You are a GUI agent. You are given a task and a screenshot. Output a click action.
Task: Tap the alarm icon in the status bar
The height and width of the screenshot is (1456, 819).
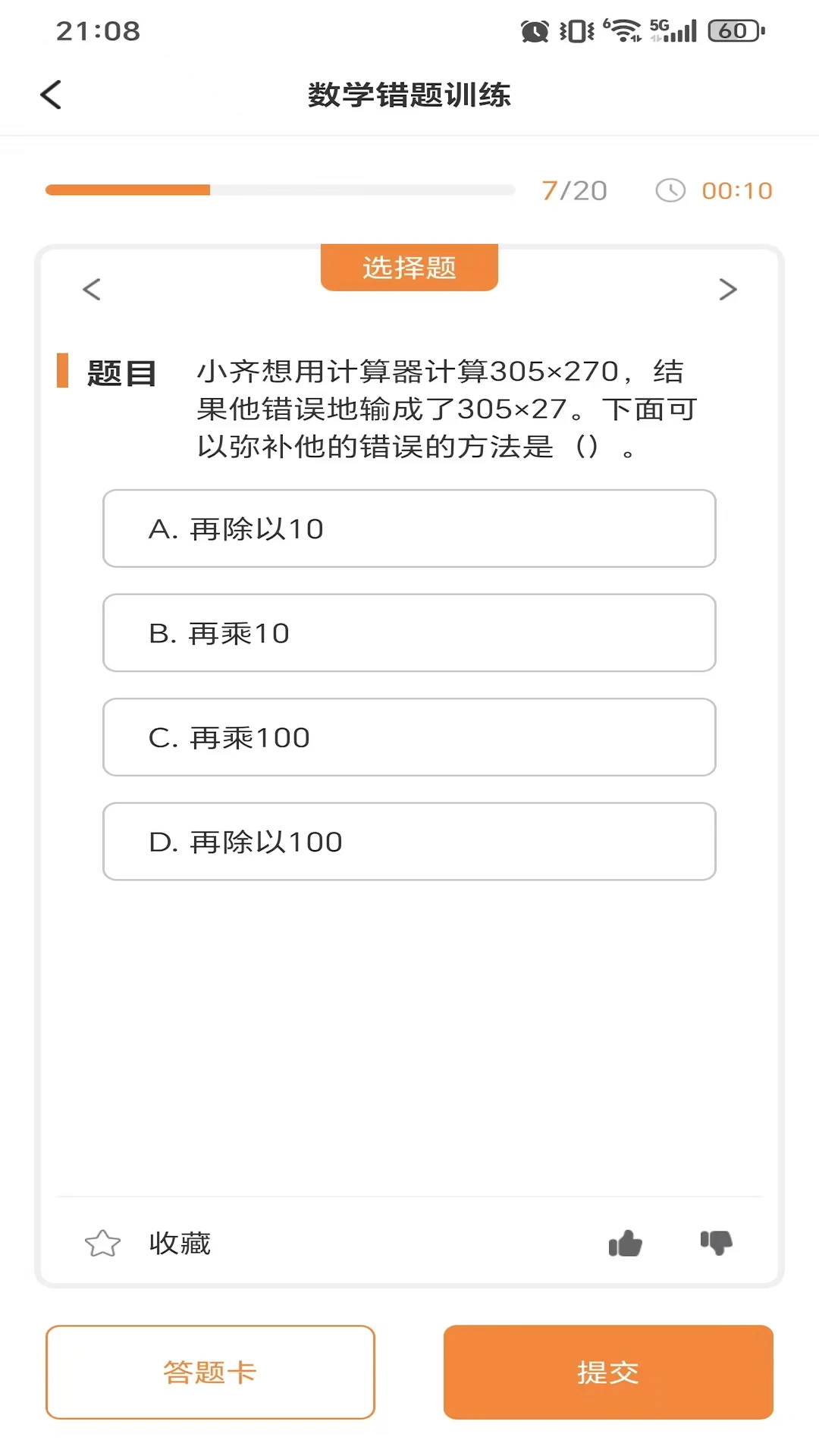click(x=535, y=29)
